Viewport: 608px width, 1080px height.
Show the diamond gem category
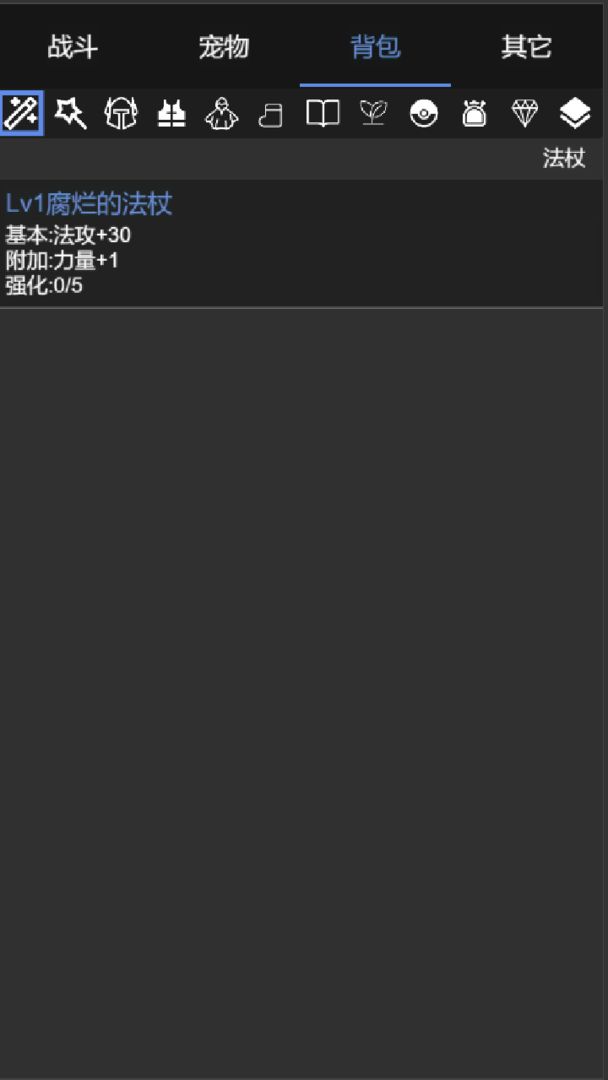pos(525,114)
